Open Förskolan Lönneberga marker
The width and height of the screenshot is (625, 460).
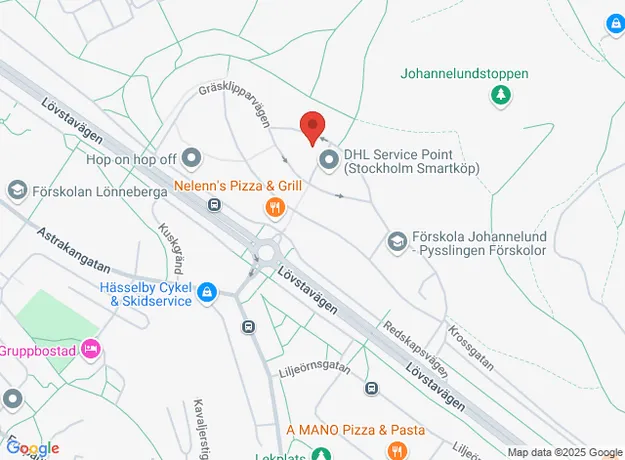tap(17, 190)
